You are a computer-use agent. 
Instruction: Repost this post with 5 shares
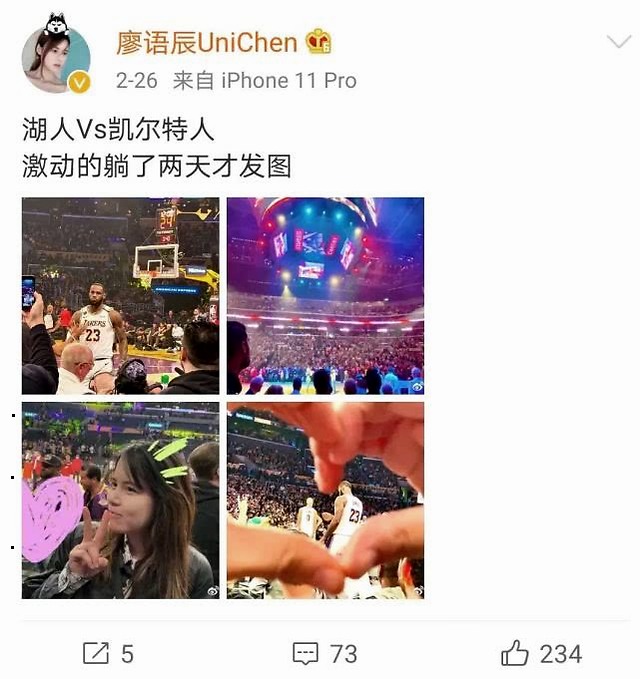pos(108,654)
